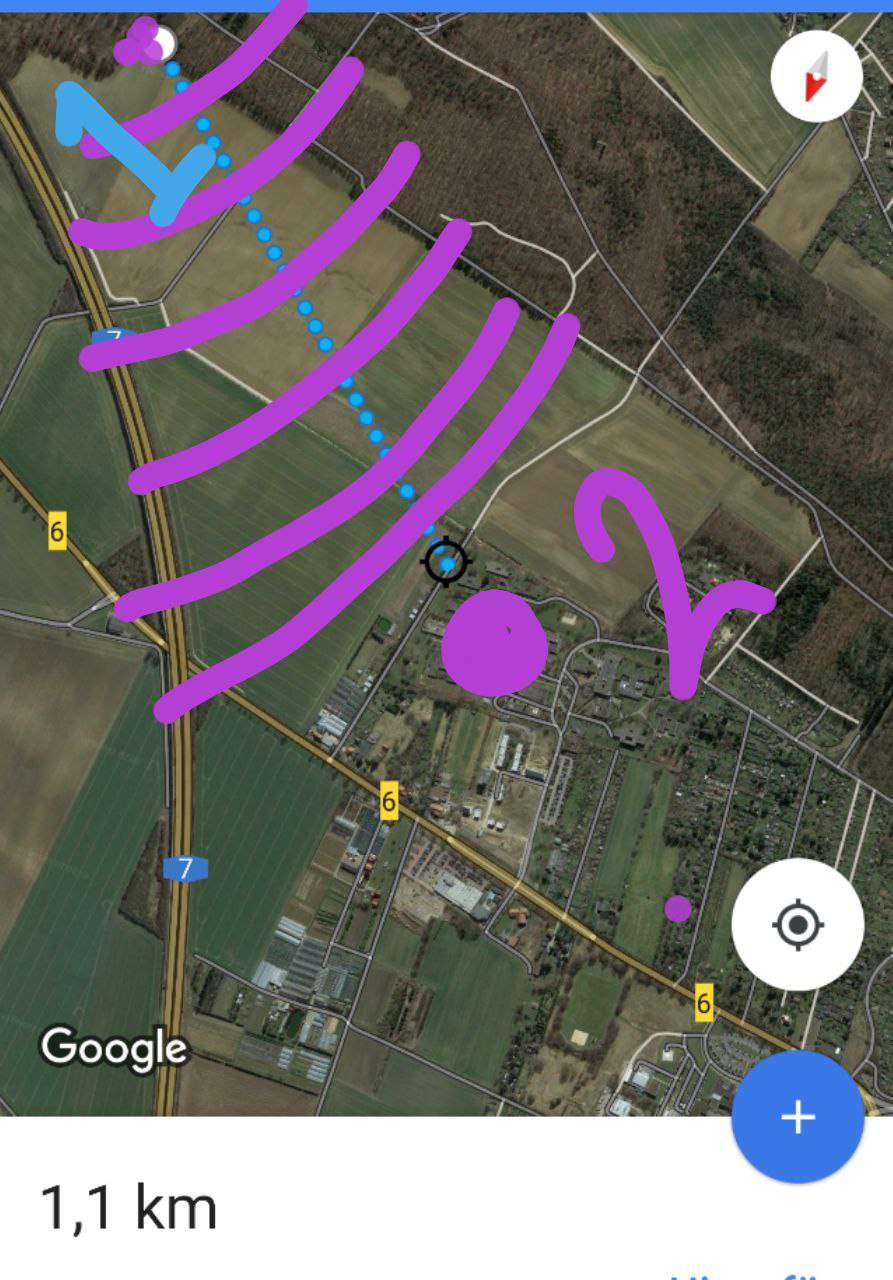Add a measuring point with the plus button
Screen dimensions: 893x1280
point(797,1117)
